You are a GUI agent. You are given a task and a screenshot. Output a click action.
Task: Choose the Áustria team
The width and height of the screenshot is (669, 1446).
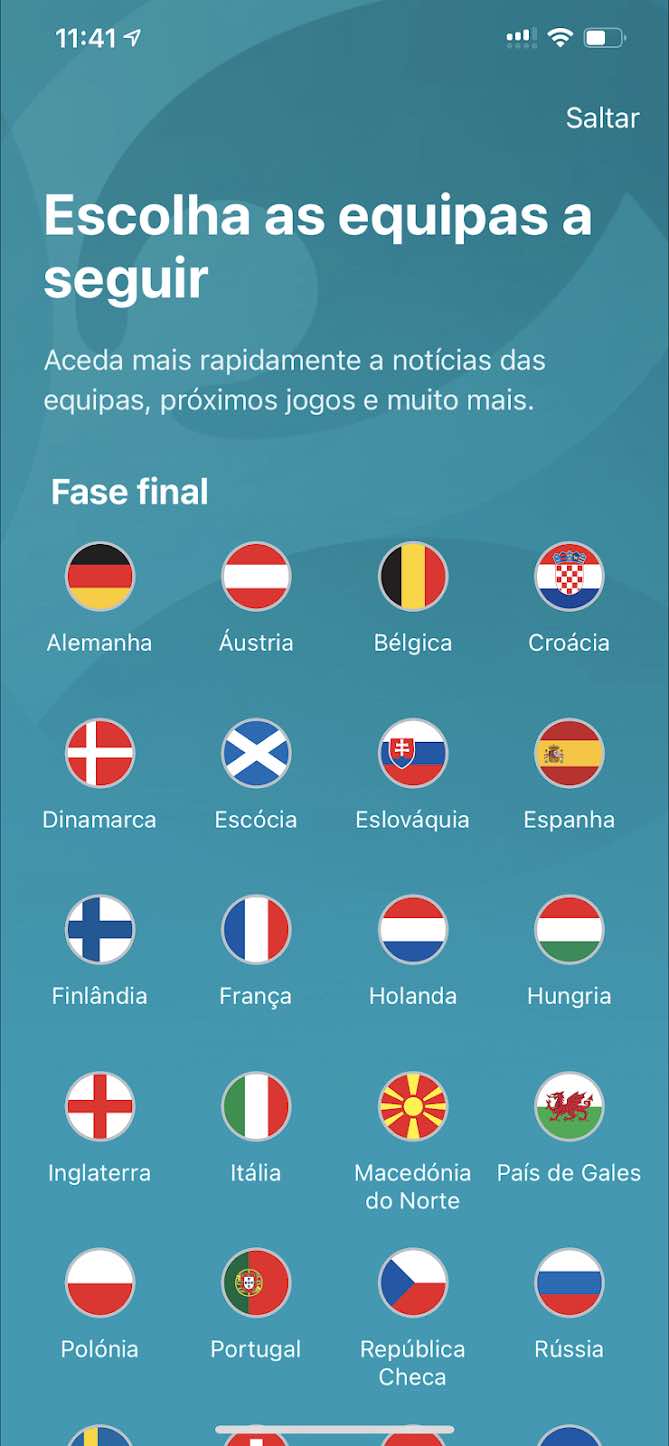tap(256, 577)
